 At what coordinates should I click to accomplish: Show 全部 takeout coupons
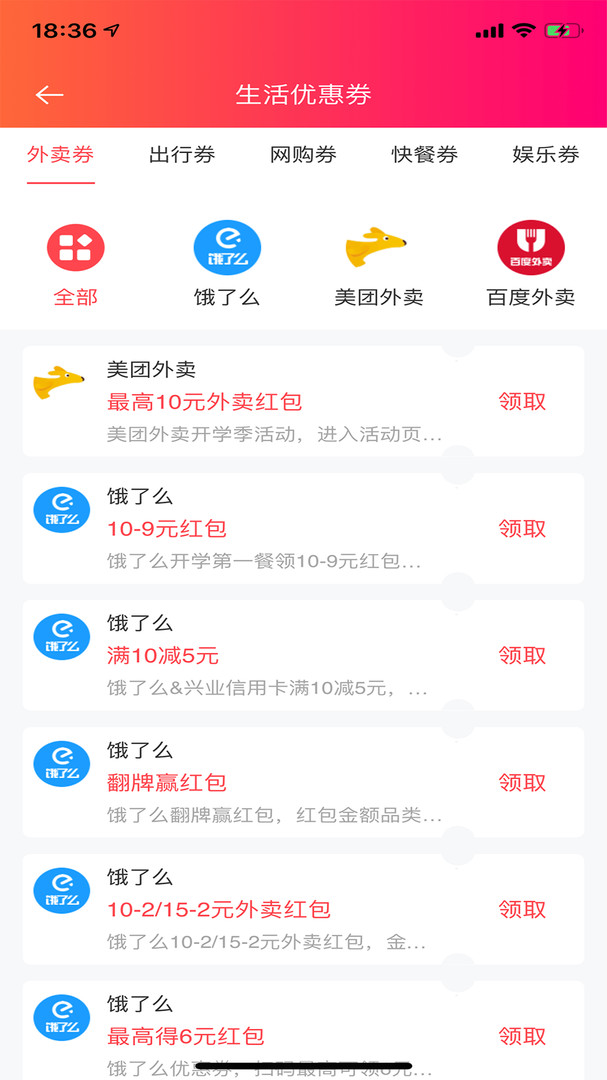[76, 264]
